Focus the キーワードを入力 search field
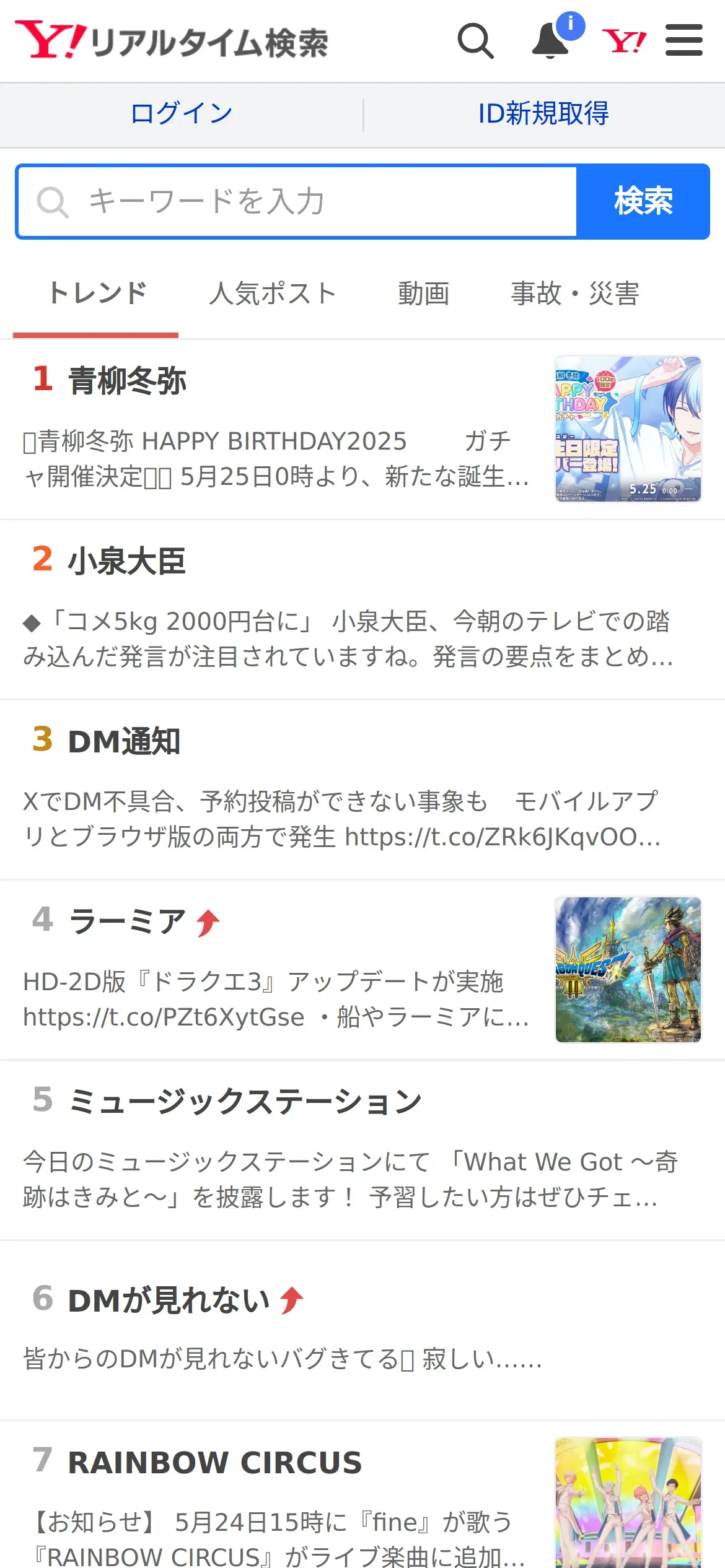Viewport: 725px width, 1568px height. pyautogui.click(x=297, y=202)
